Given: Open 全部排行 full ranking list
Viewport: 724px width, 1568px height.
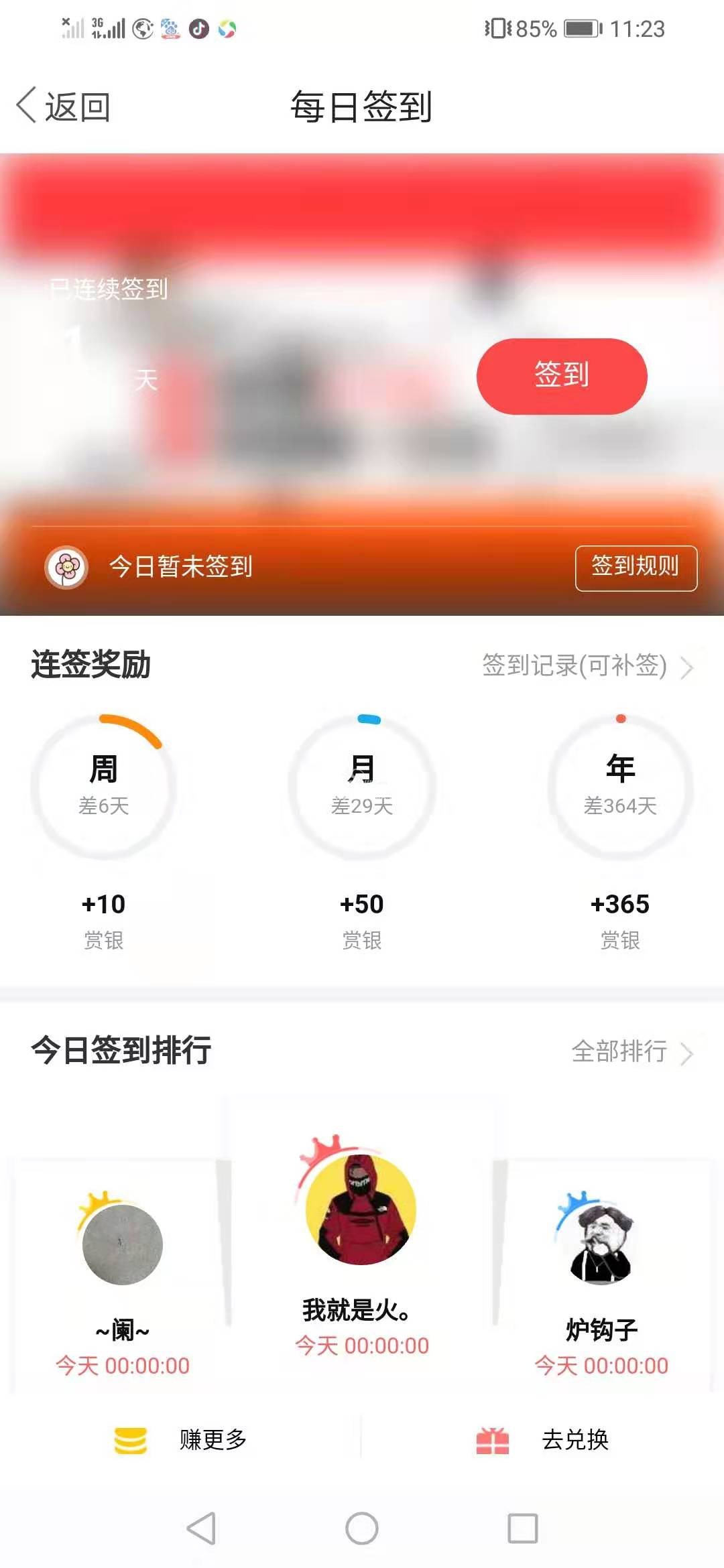Looking at the screenshot, I should click(631, 1051).
